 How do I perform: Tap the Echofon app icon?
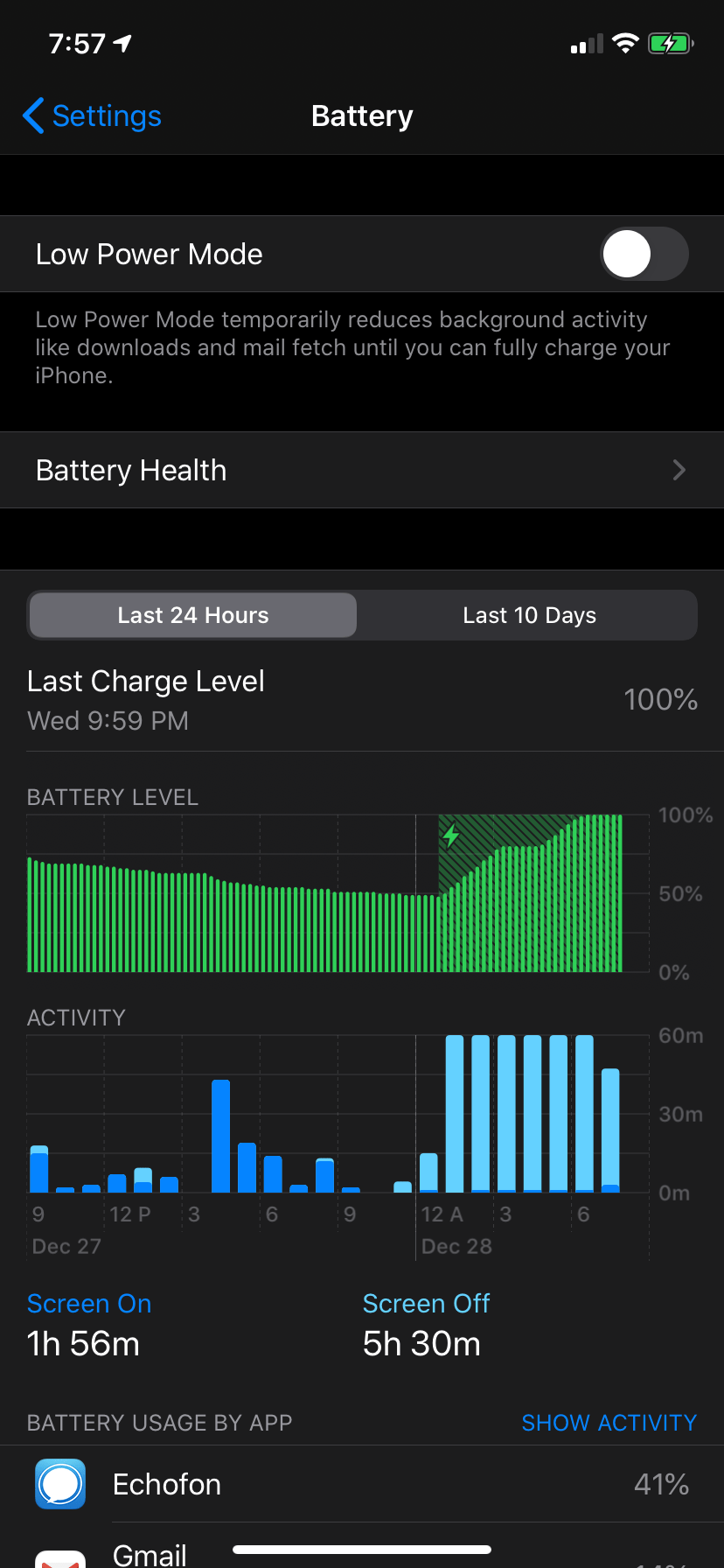point(59,1484)
